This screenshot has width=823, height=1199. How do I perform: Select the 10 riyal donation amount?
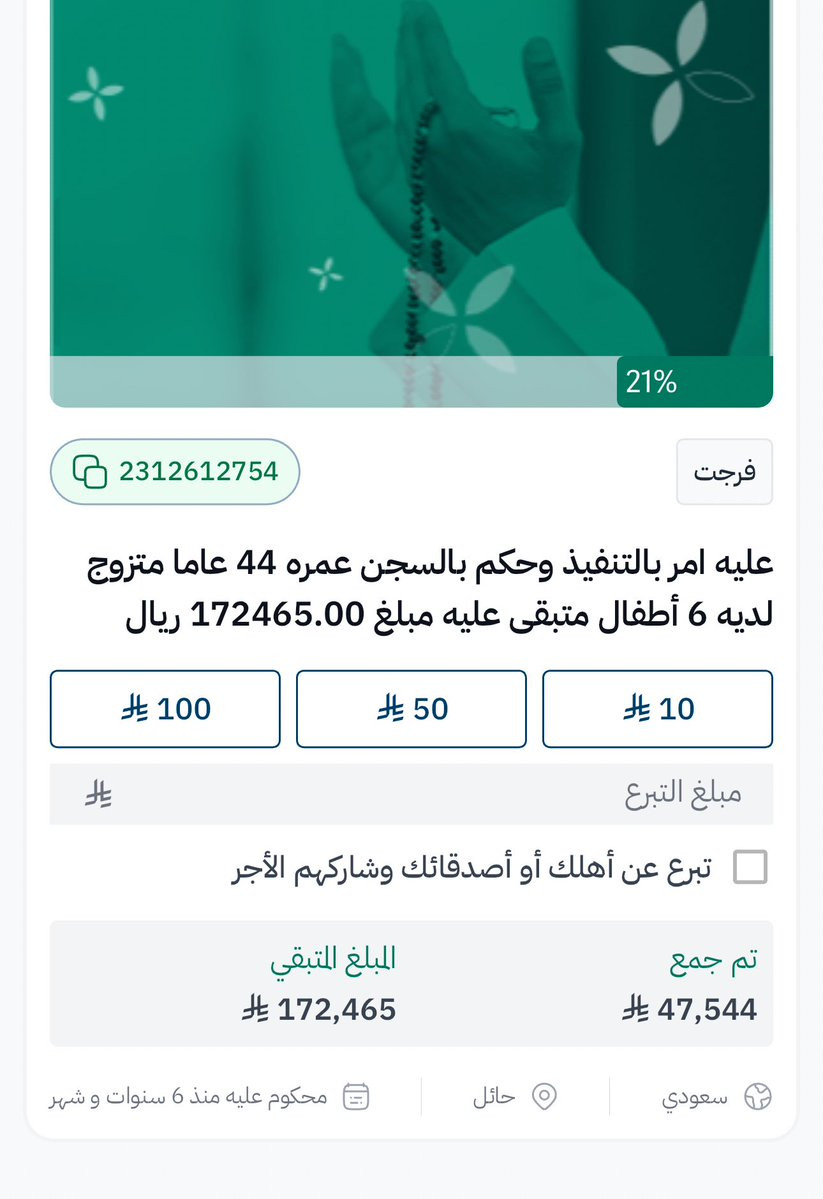tap(657, 709)
